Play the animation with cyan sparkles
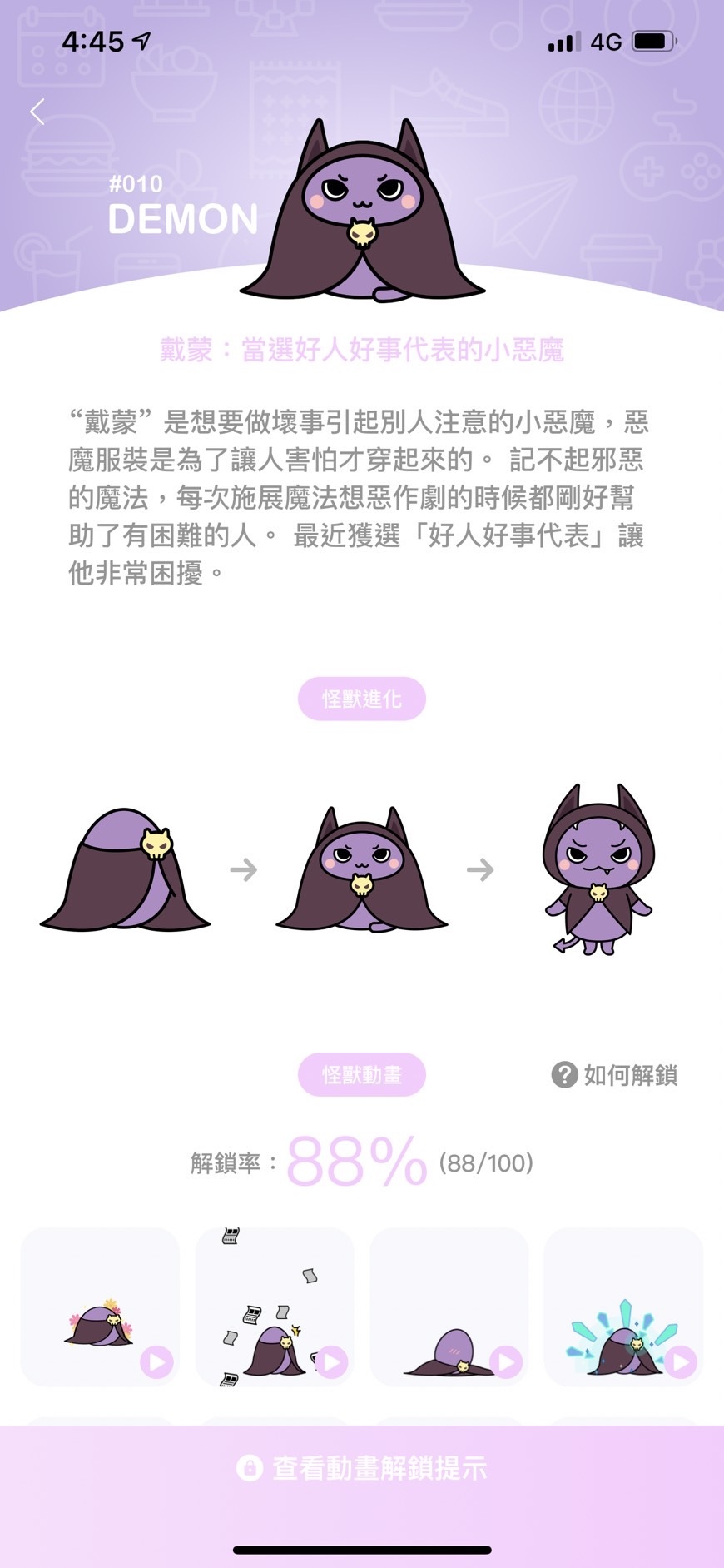Image resolution: width=724 pixels, height=1568 pixels. 680,1362
